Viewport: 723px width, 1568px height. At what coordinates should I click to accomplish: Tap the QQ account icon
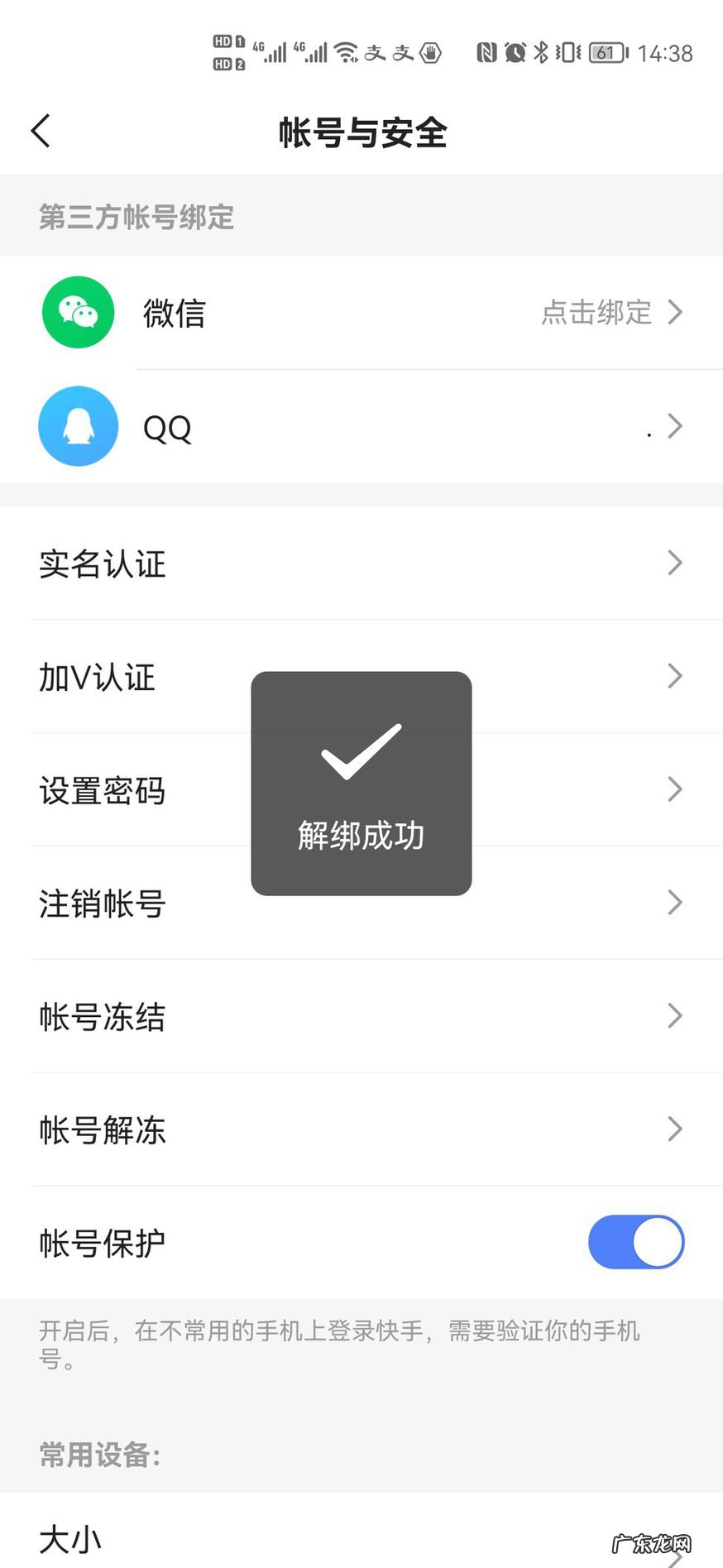pos(78,426)
